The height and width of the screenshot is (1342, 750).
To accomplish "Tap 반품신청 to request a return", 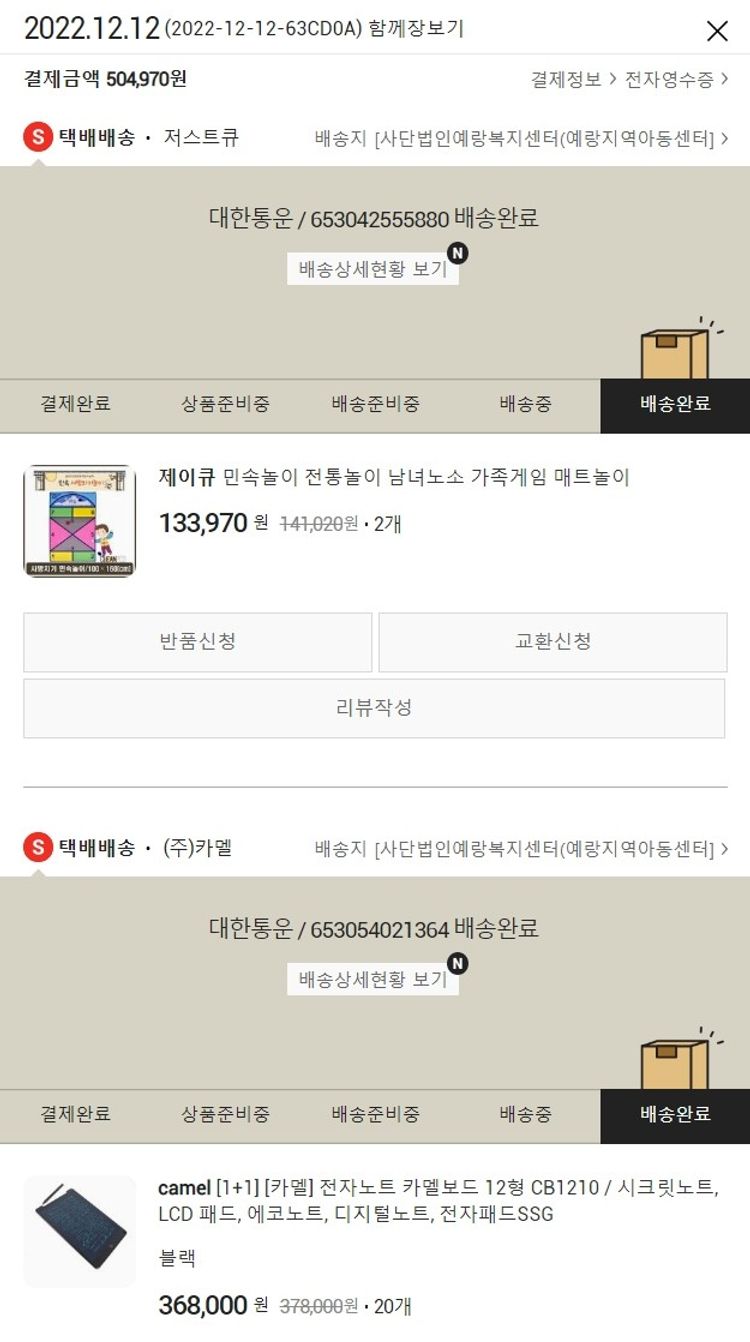I will coord(198,642).
